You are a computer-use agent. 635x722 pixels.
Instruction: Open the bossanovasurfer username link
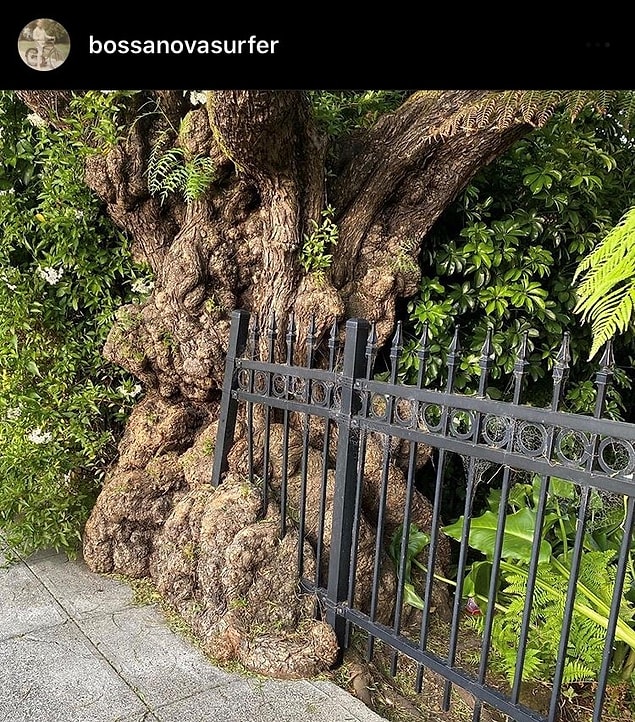tap(183, 45)
